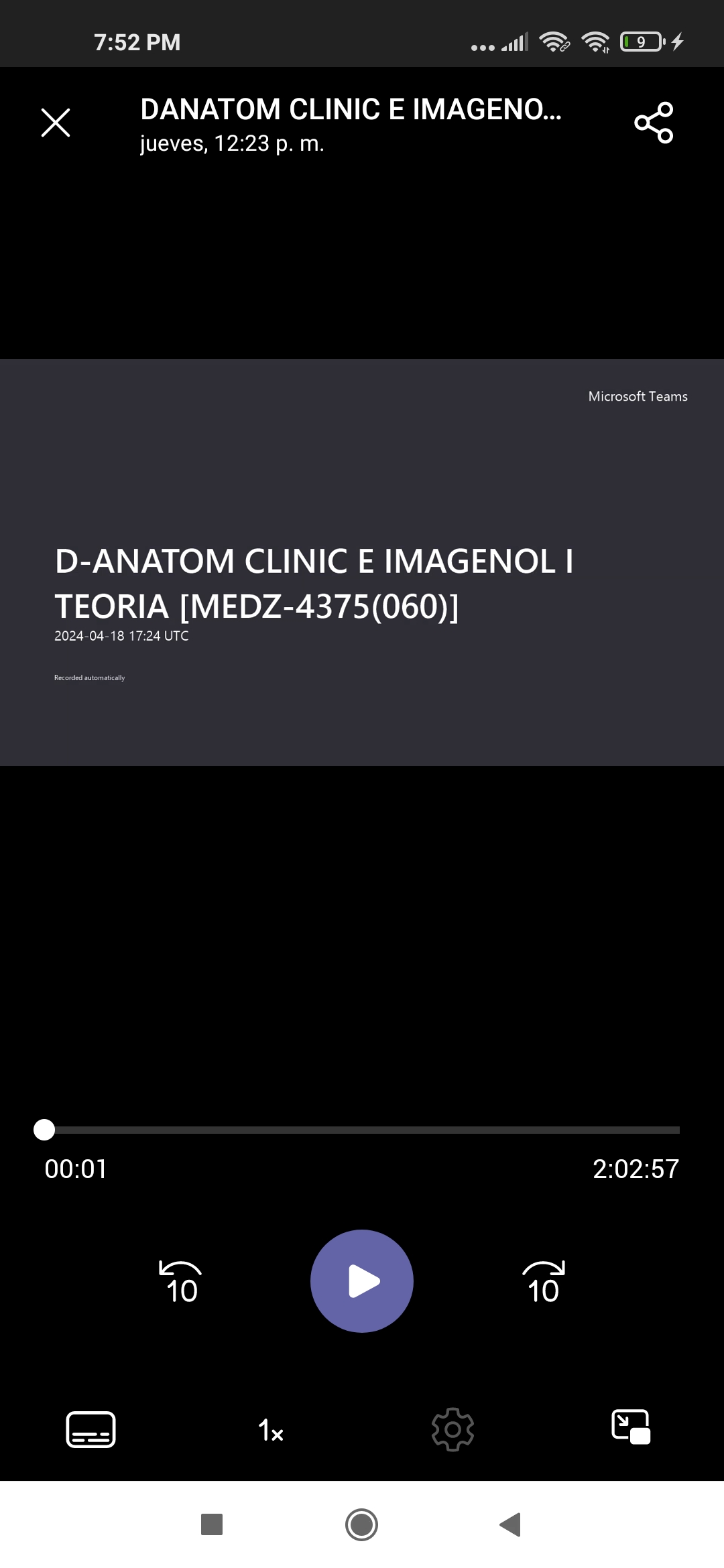Close the recording player
This screenshot has height=1568, width=724.
click(x=56, y=123)
